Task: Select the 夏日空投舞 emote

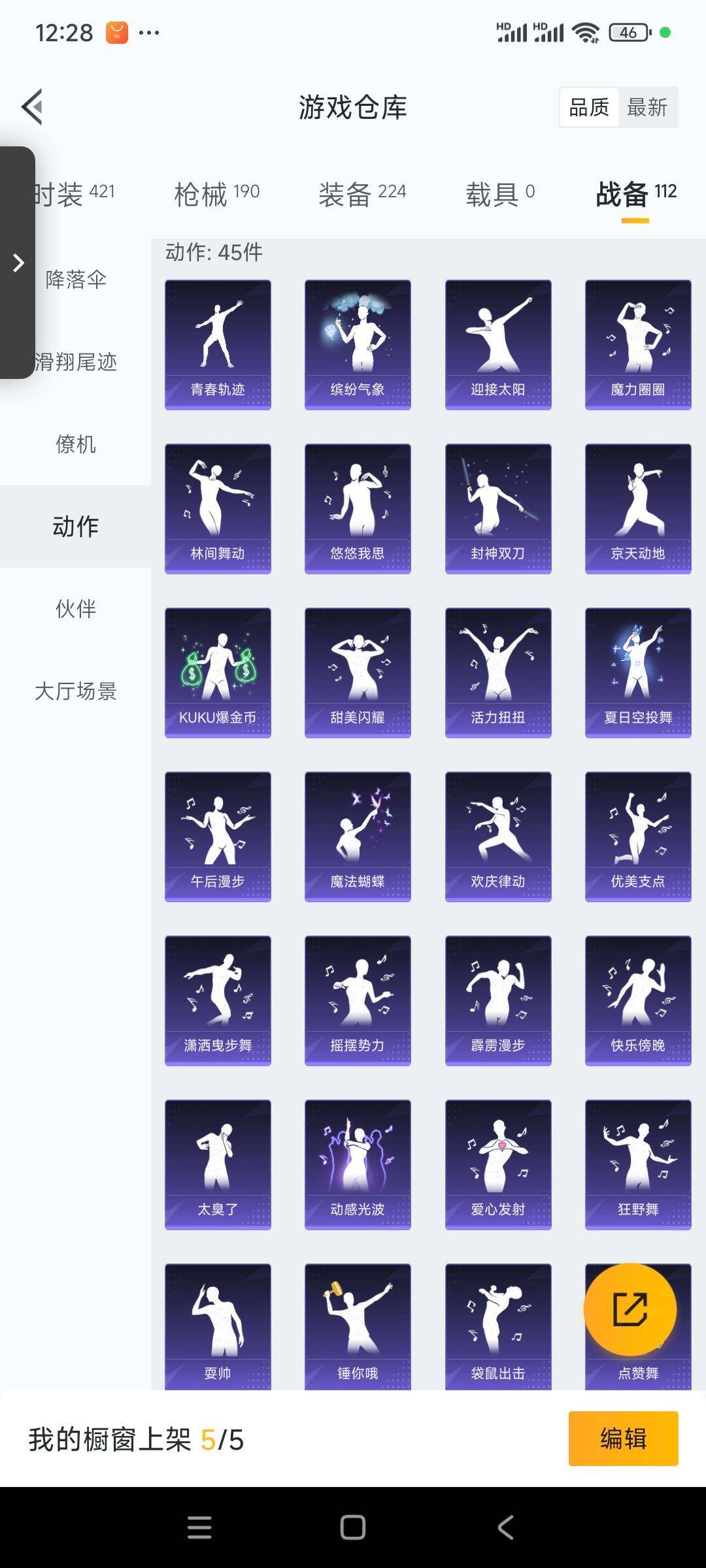Action: 638,672
